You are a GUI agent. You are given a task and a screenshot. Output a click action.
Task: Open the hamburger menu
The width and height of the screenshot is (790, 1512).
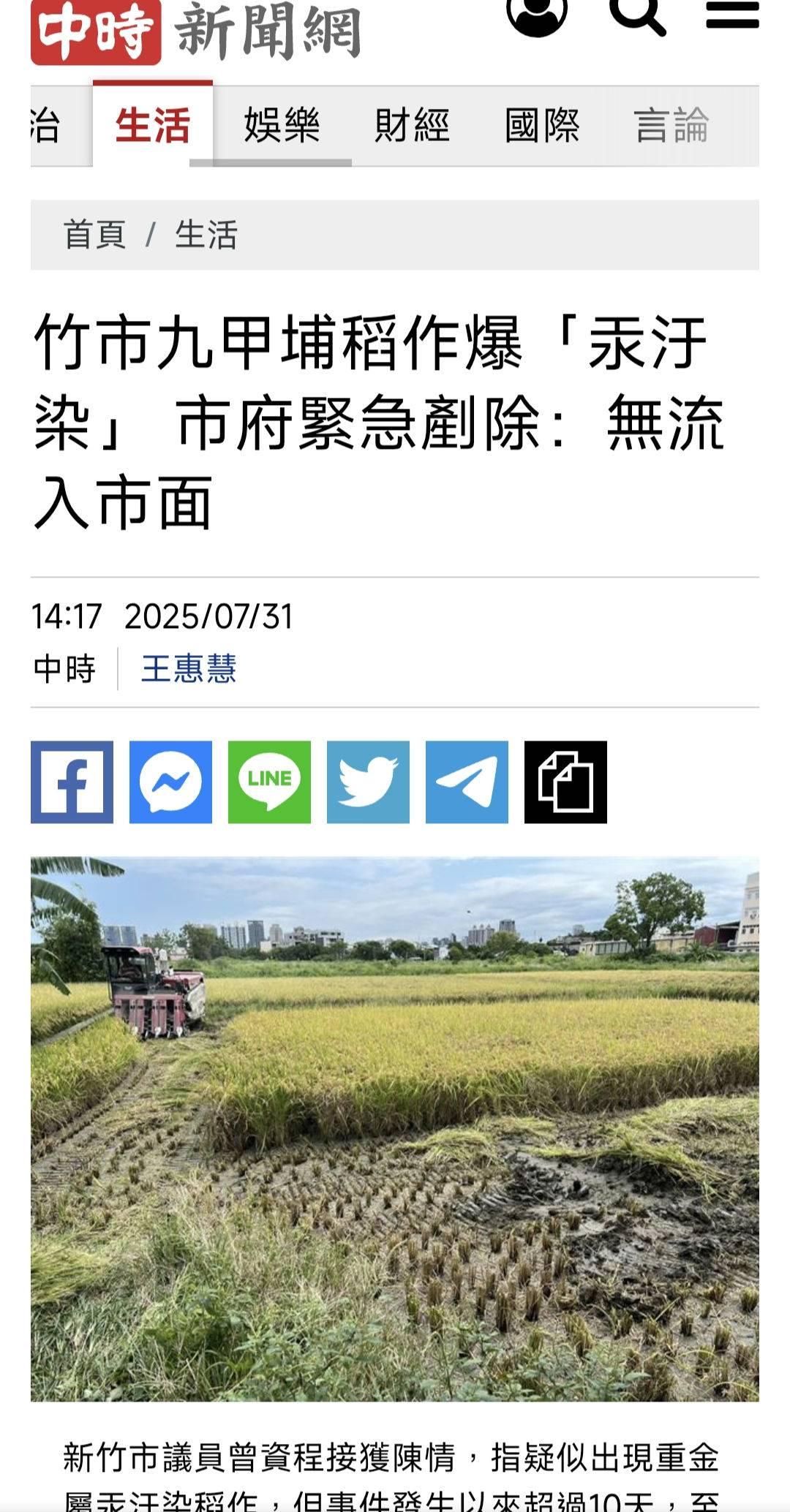point(732,15)
